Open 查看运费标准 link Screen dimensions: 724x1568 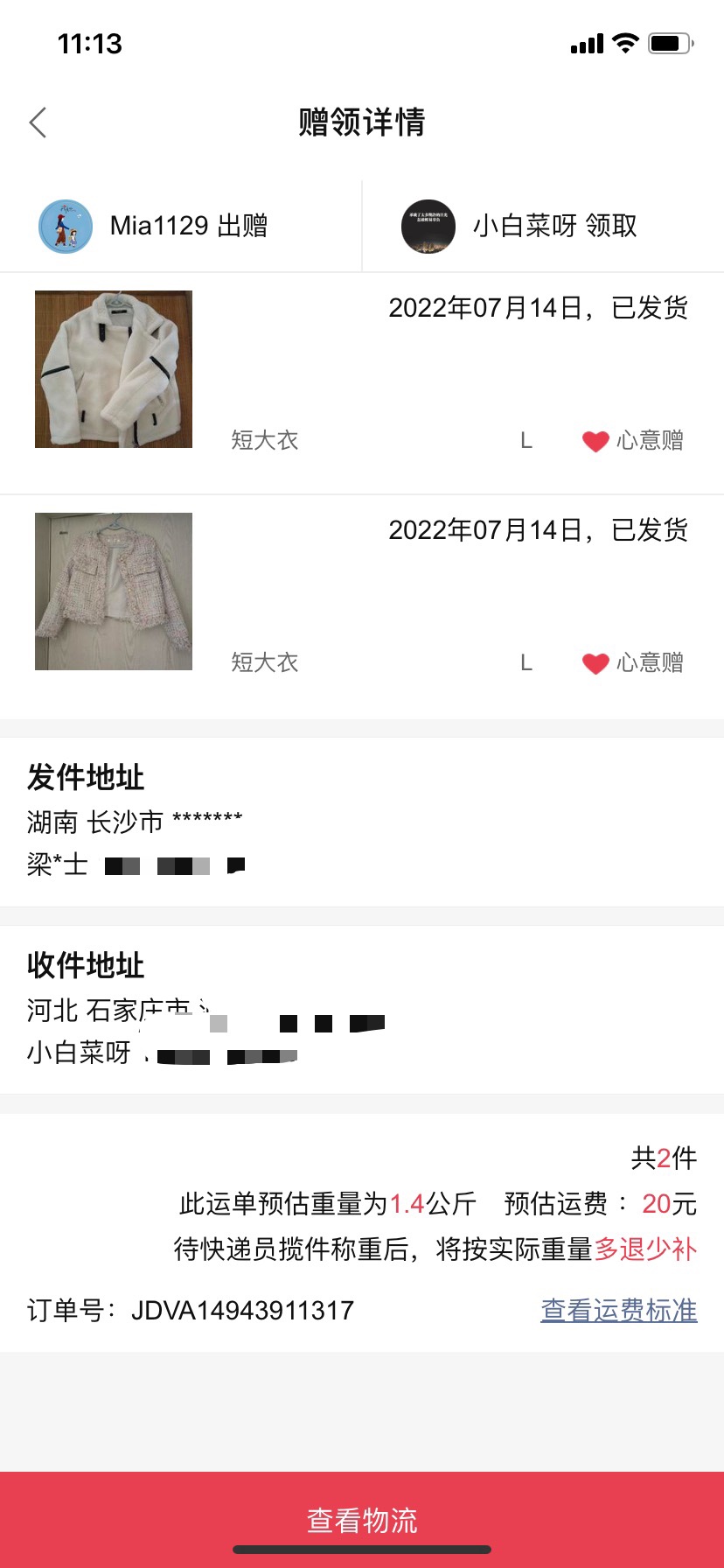tap(618, 1310)
